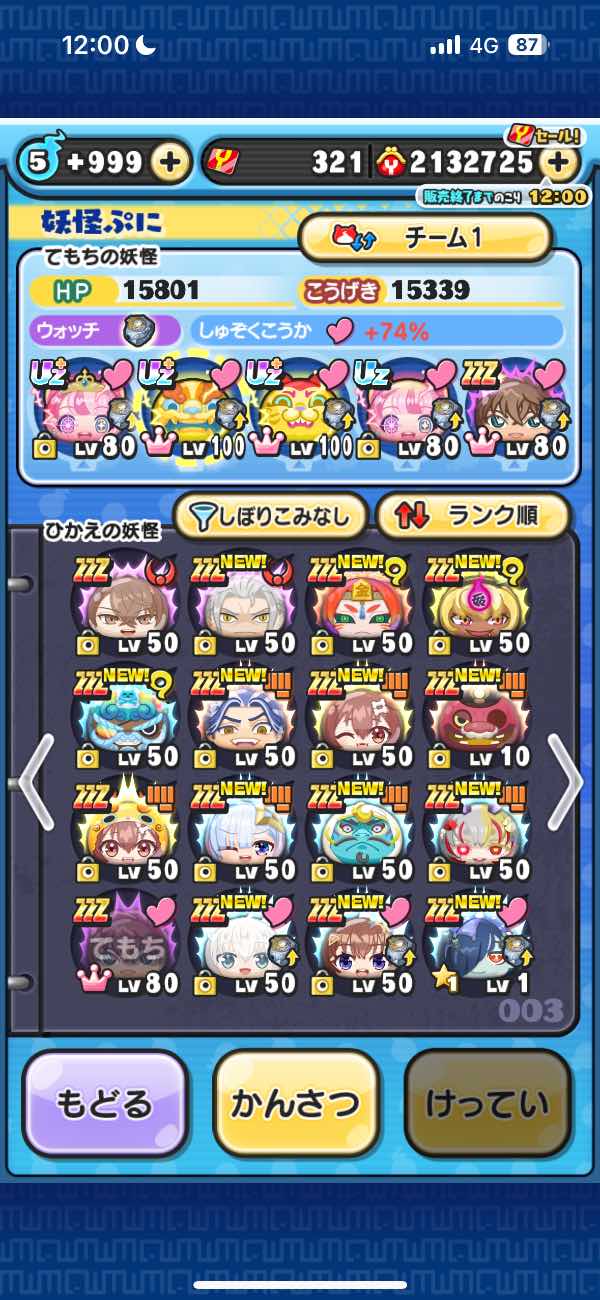This screenshot has width=600, height=1300.
Task: Change sorting with ランク順 button
Action: coord(472,516)
